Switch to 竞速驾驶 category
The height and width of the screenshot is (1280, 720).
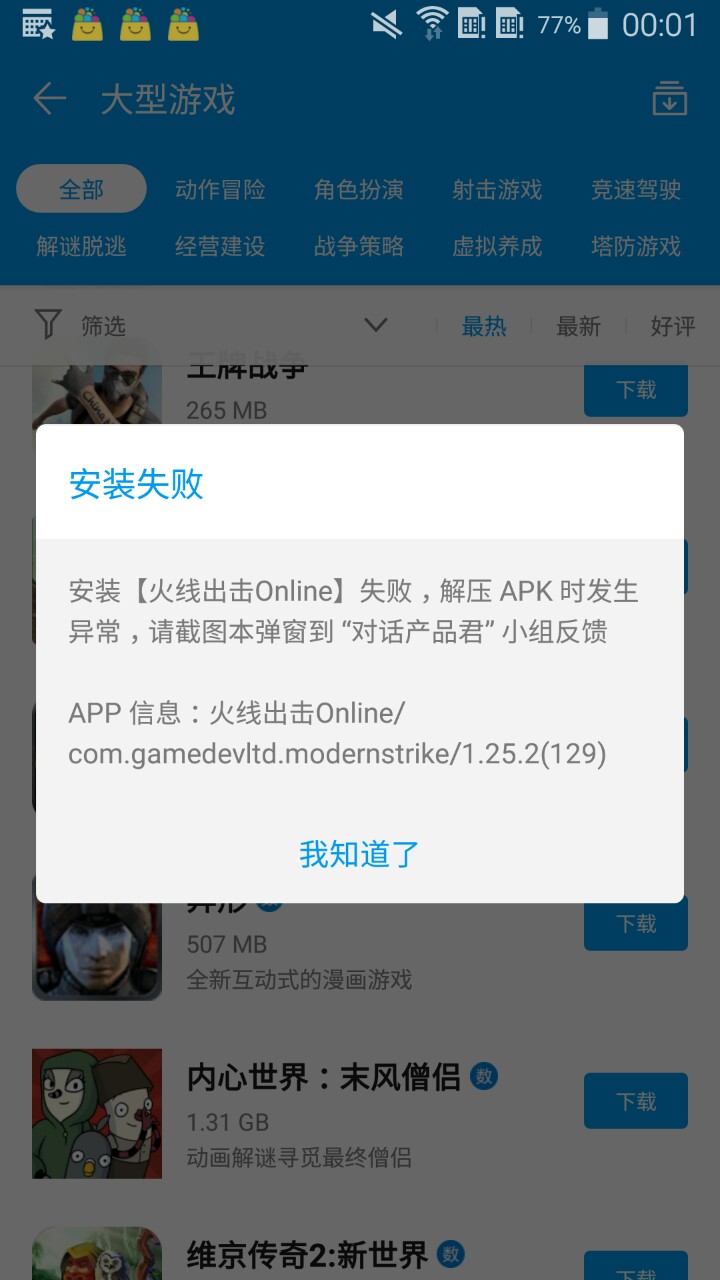click(x=635, y=189)
